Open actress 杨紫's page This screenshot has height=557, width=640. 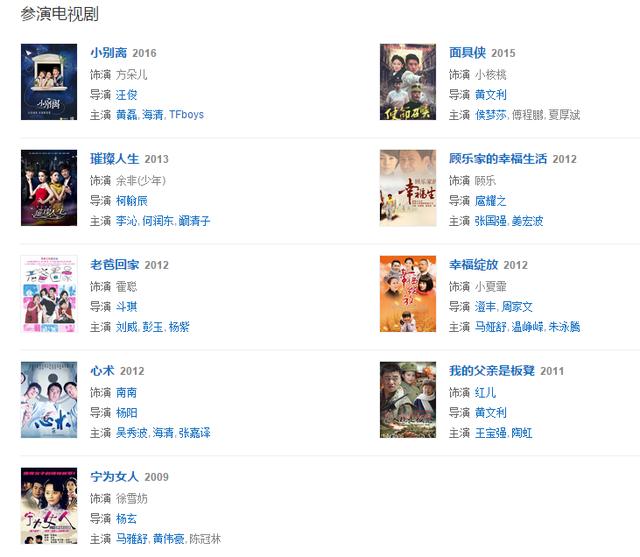coord(179,327)
